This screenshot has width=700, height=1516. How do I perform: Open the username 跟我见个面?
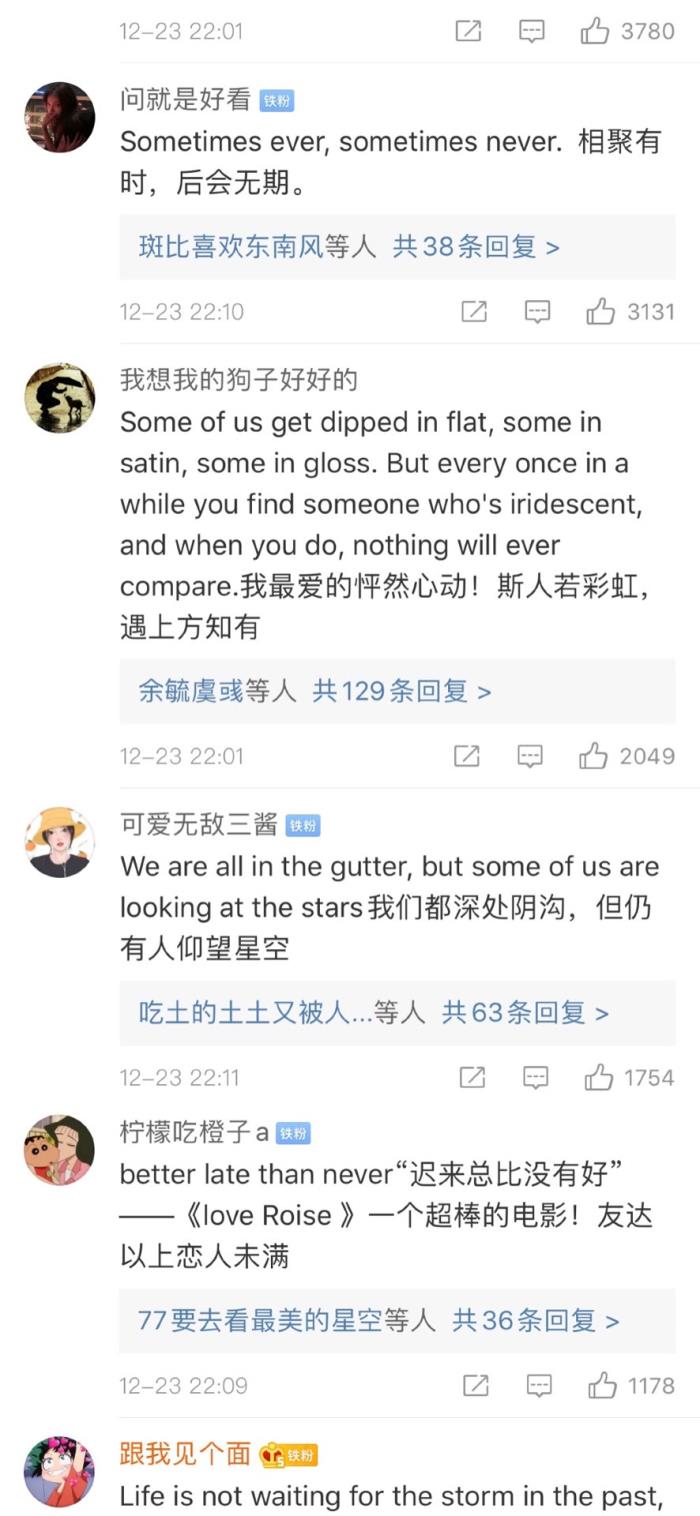[x=184, y=1454]
